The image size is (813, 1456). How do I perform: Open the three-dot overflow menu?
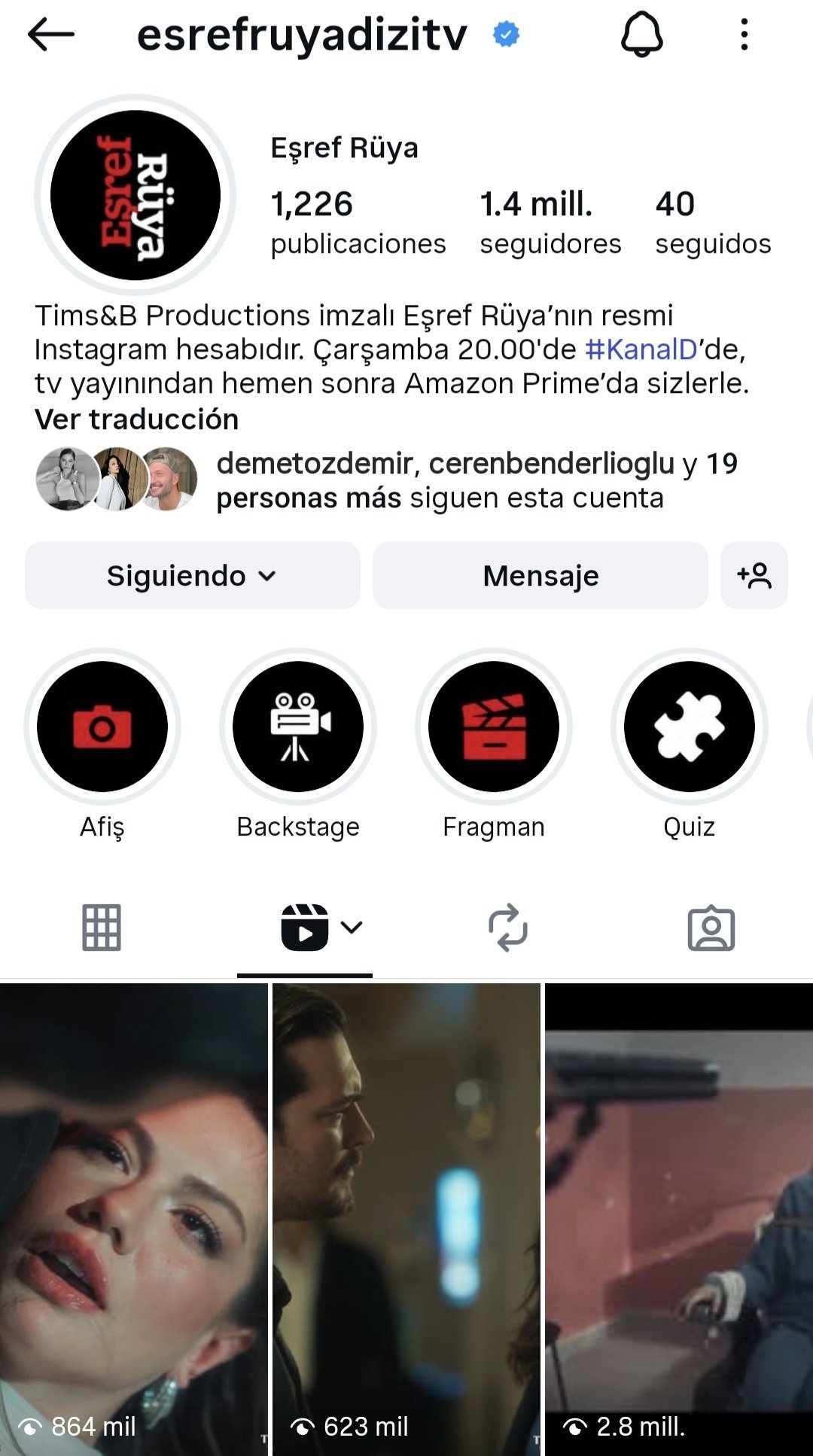coord(744,35)
